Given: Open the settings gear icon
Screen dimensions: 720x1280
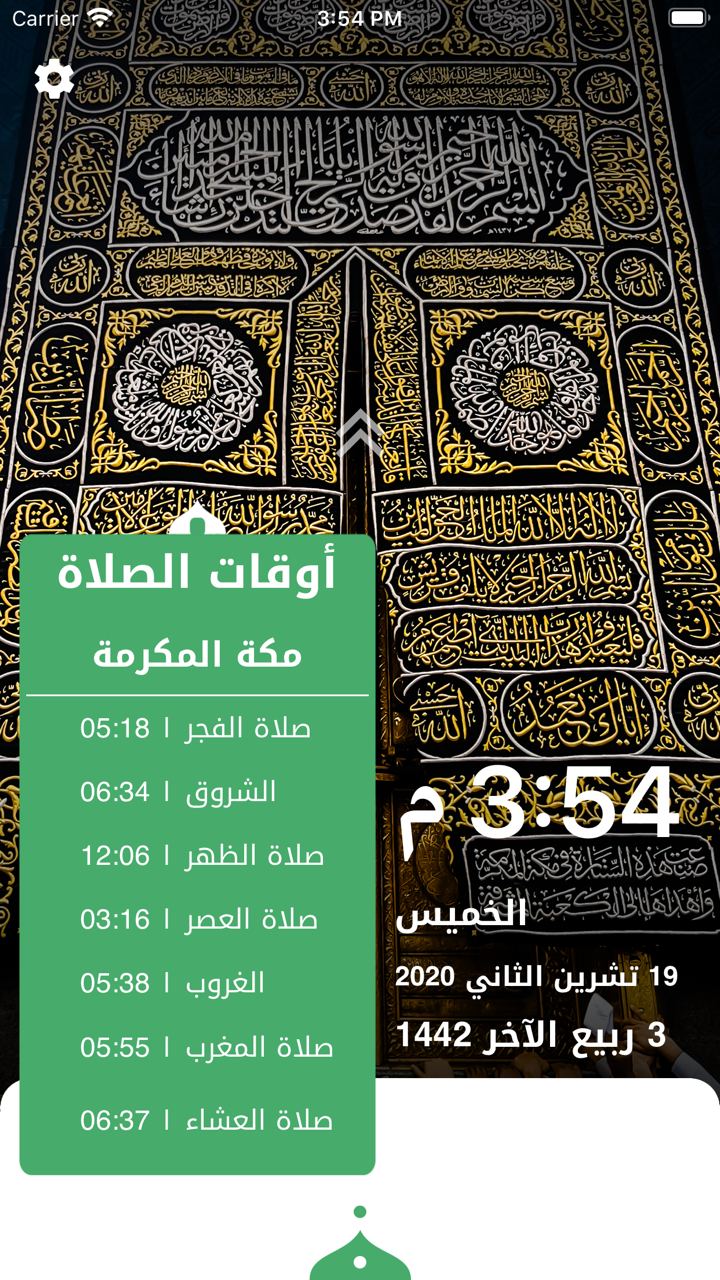Looking at the screenshot, I should (x=54, y=78).
